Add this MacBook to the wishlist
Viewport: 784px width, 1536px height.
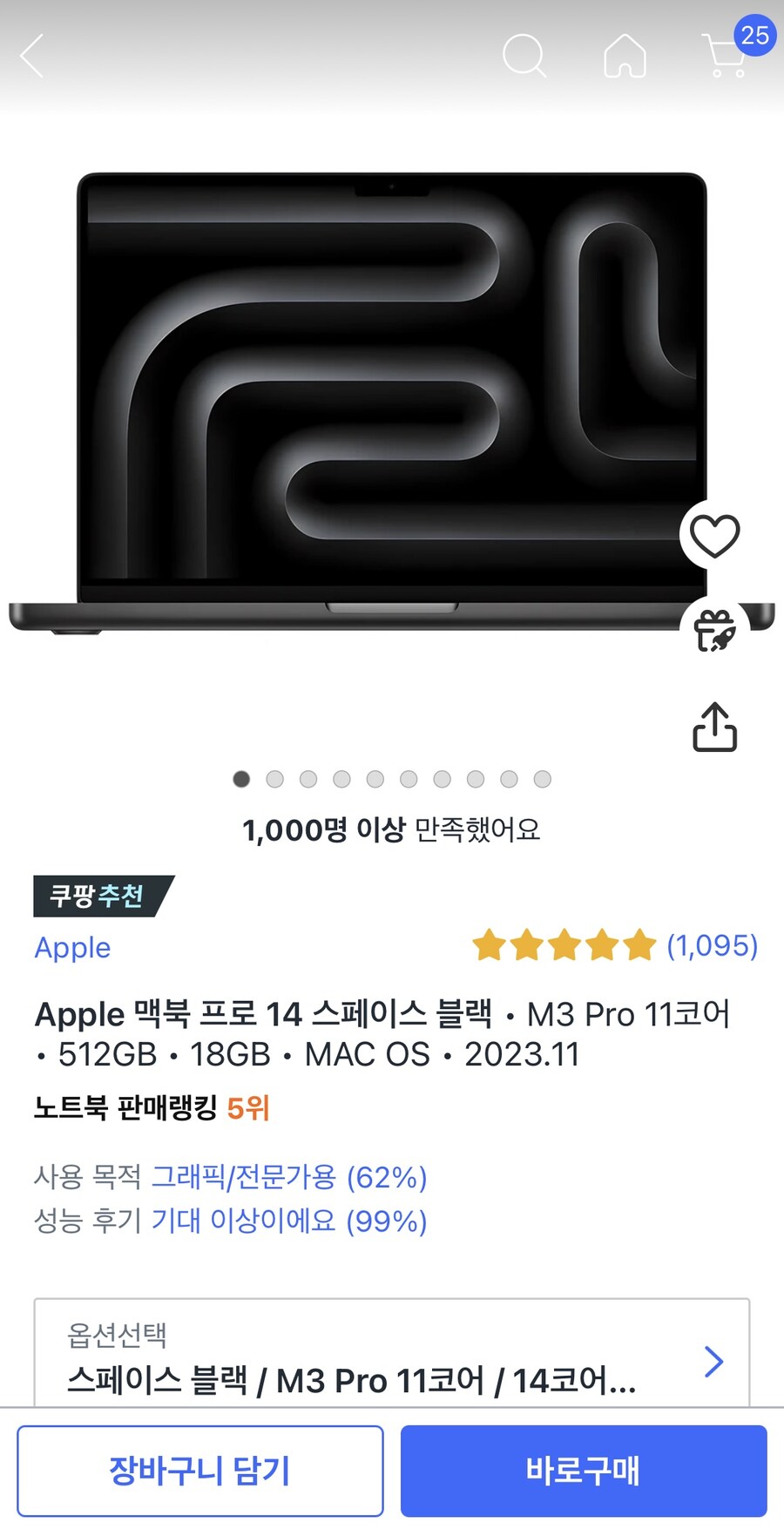click(x=714, y=536)
